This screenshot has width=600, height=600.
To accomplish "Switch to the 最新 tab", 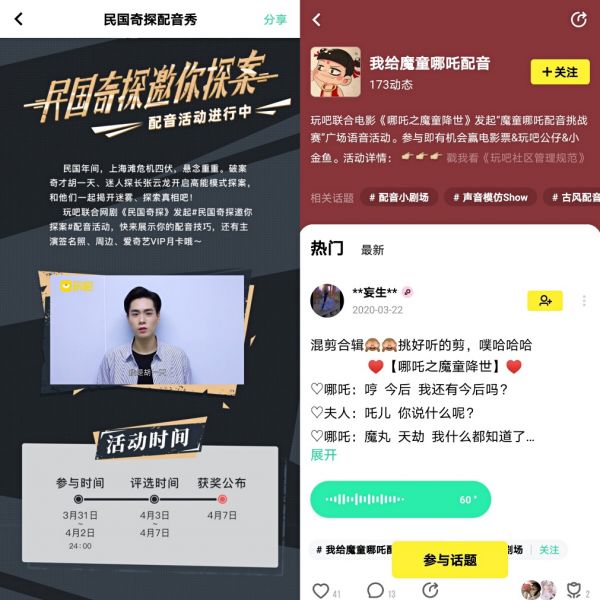I will (372, 250).
